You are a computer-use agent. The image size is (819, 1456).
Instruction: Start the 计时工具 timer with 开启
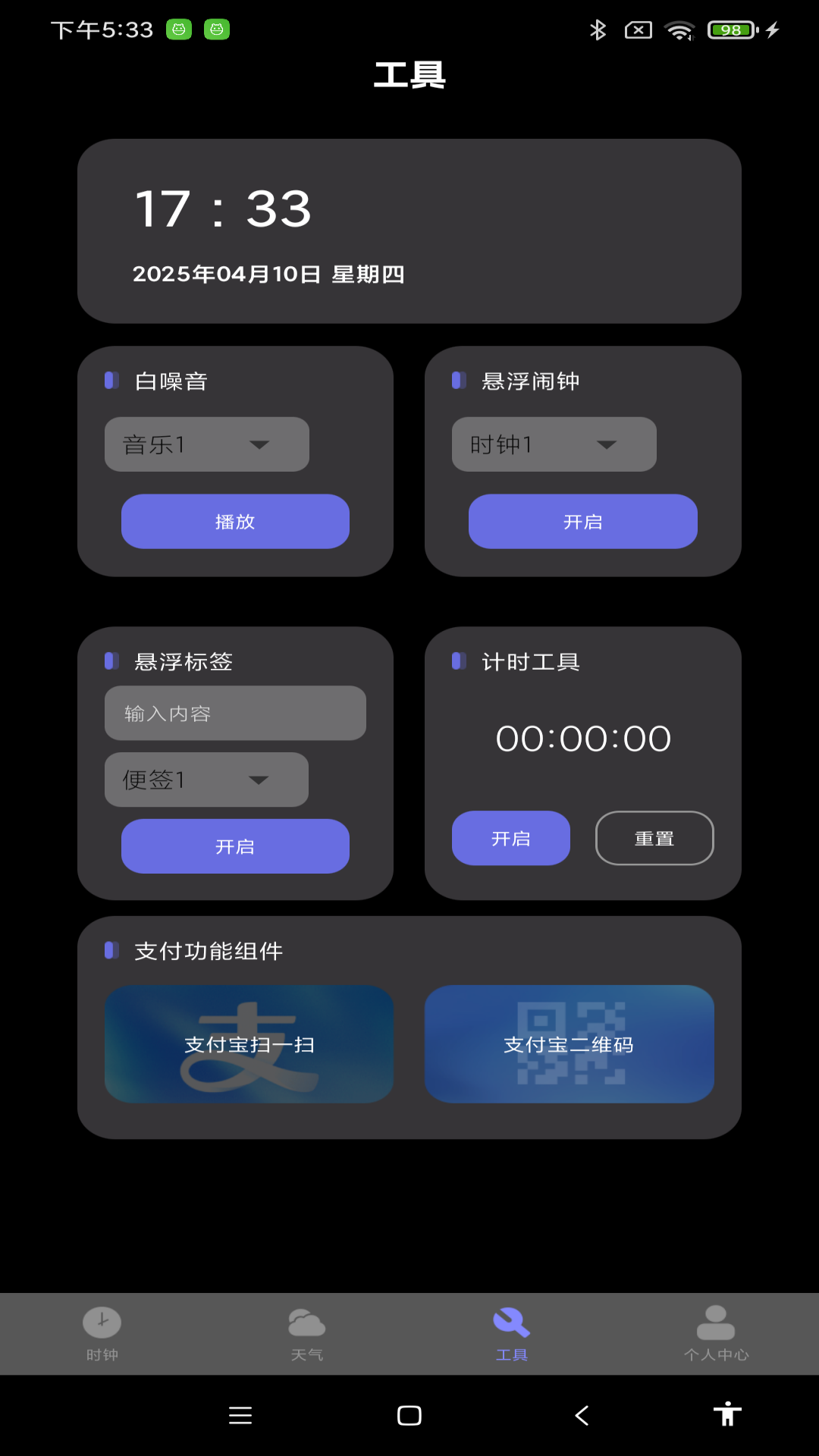click(x=511, y=838)
